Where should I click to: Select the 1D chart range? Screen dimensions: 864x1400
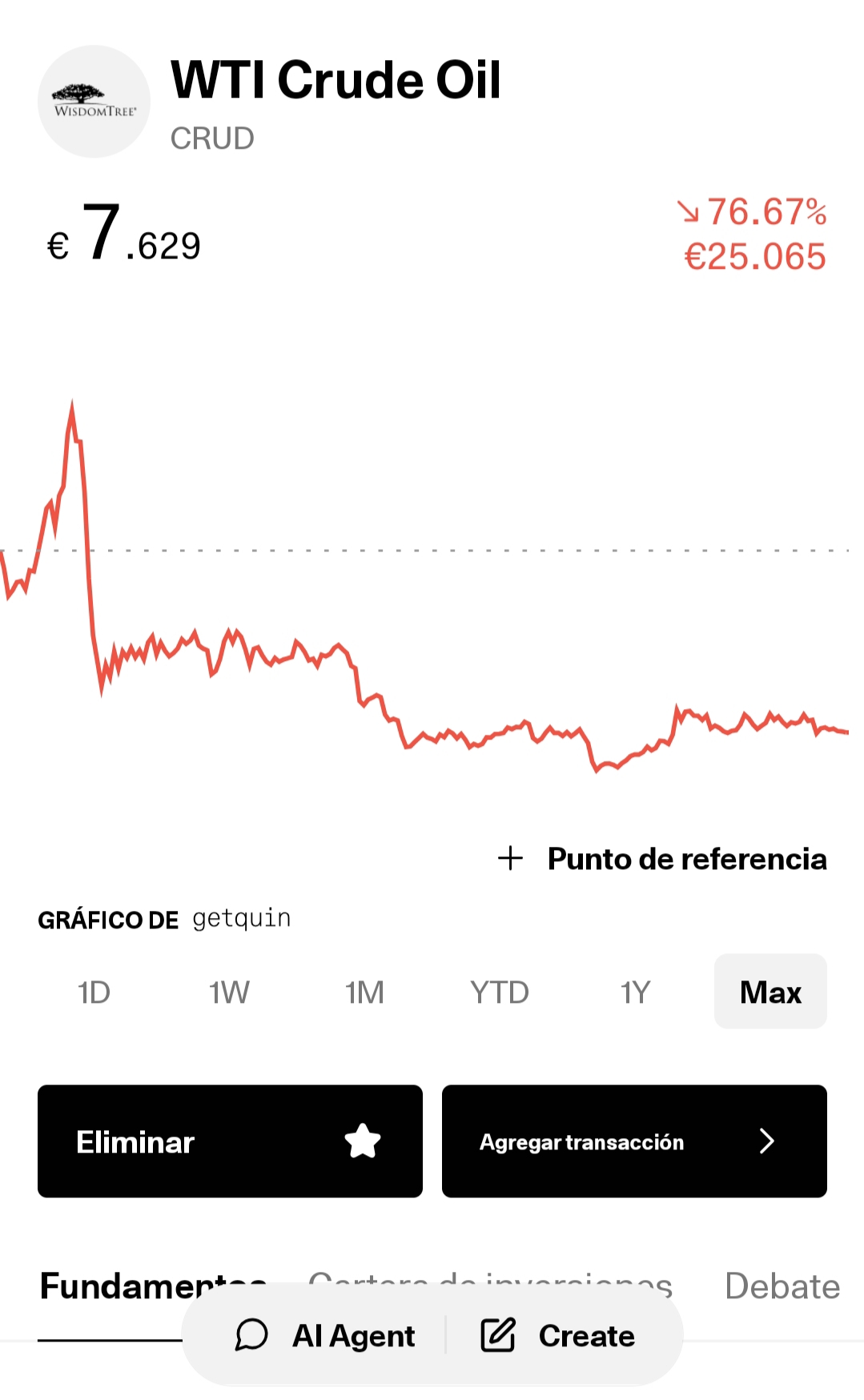coord(94,993)
